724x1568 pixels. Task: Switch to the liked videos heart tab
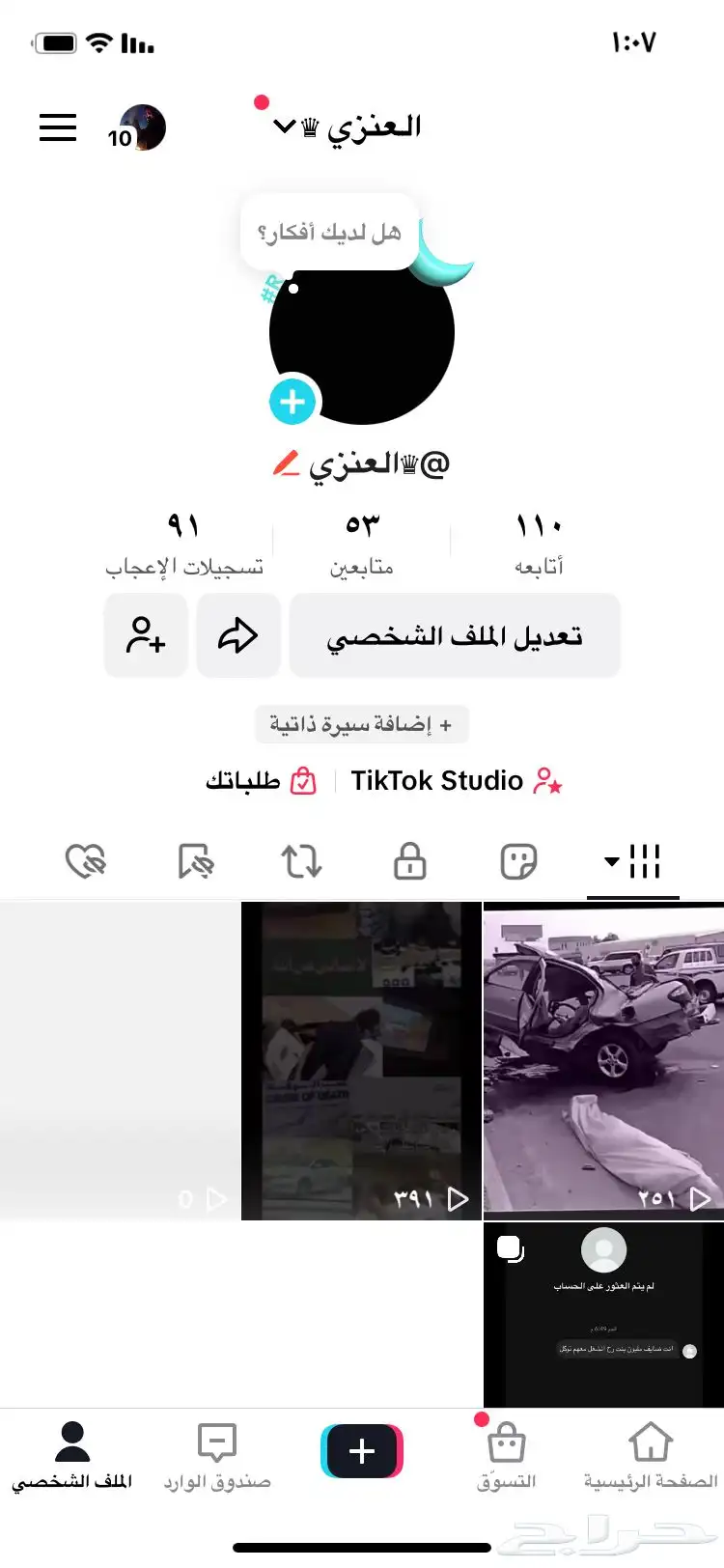point(86,860)
